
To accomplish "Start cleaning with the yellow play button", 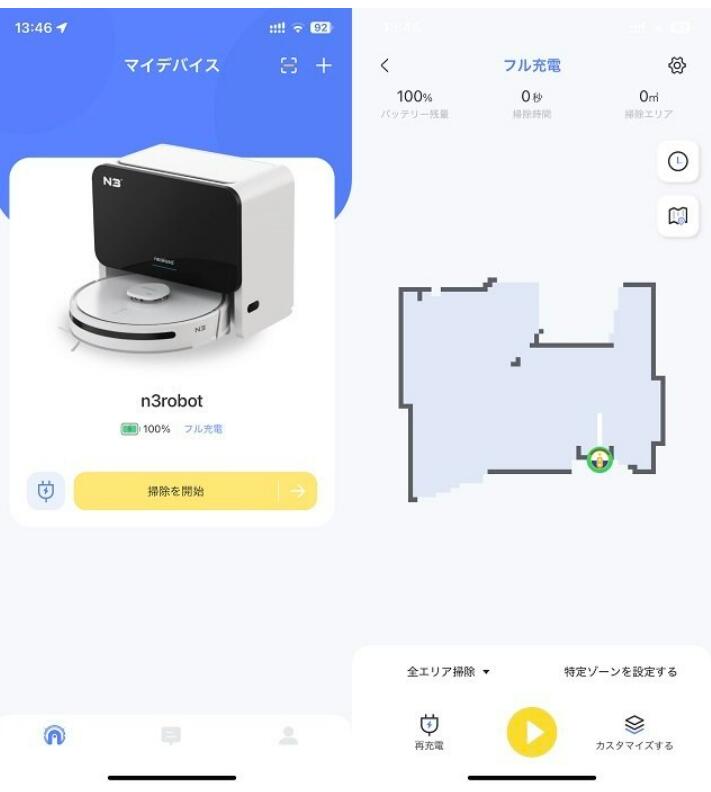I will [x=531, y=731].
